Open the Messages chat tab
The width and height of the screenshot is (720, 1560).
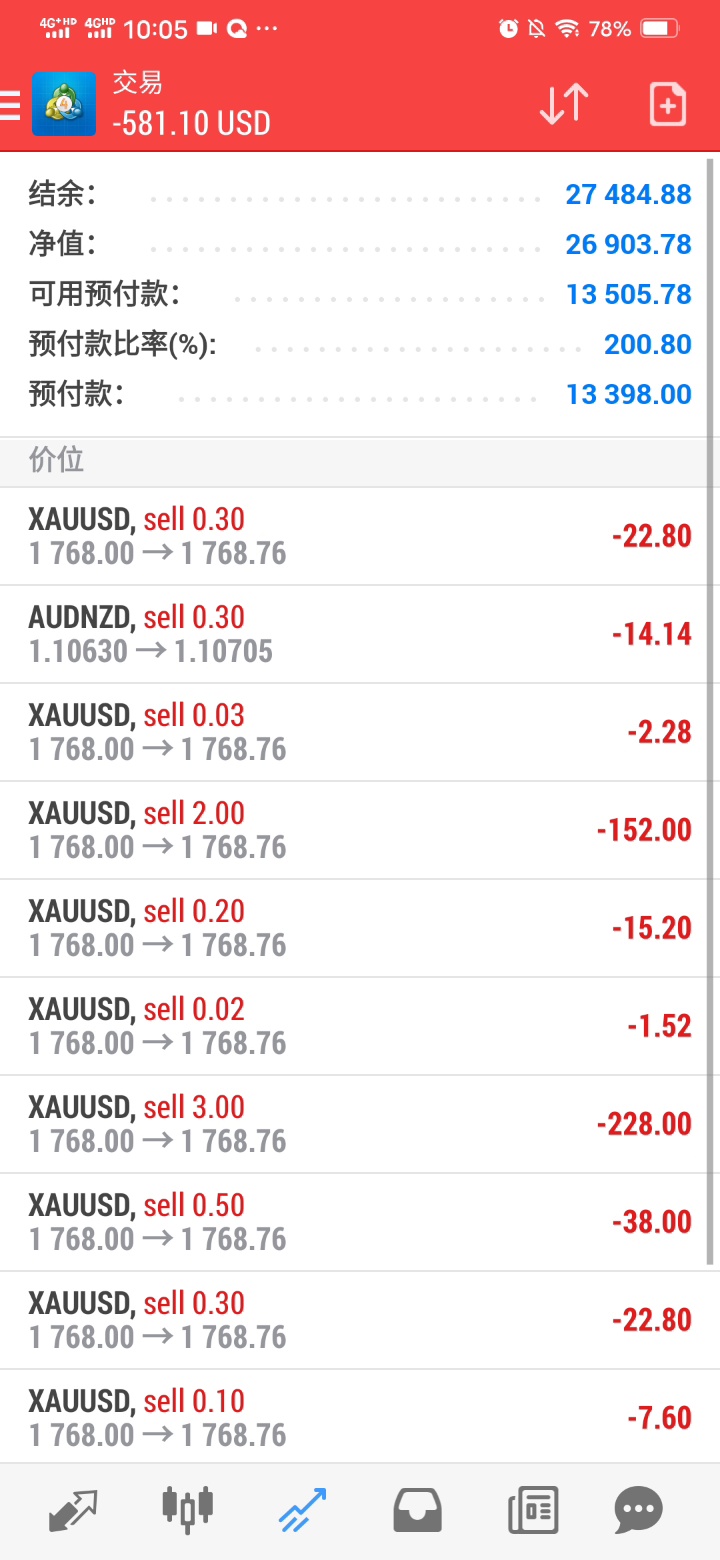tap(638, 1510)
